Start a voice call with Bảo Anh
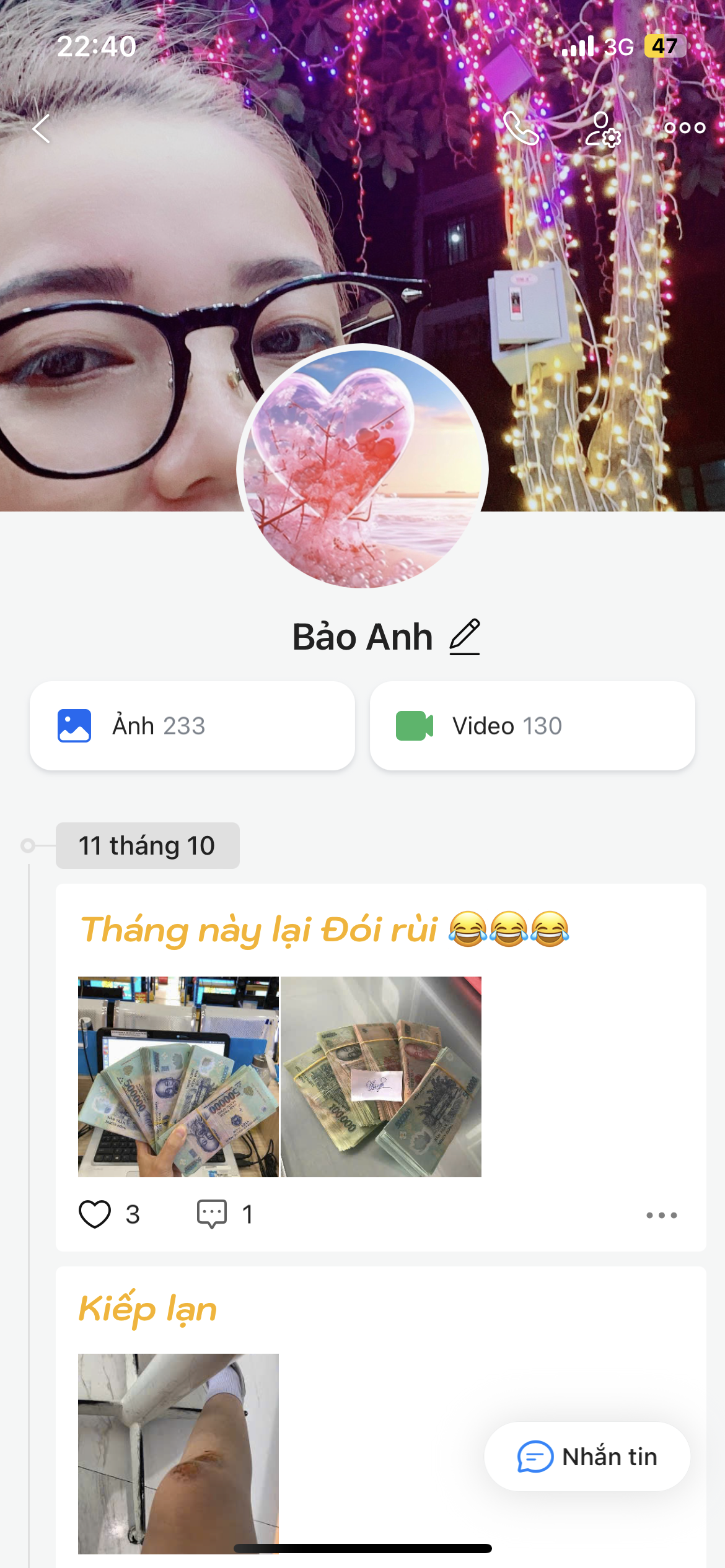The height and width of the screenshot is (1568, 725). (x=521, y=128)
